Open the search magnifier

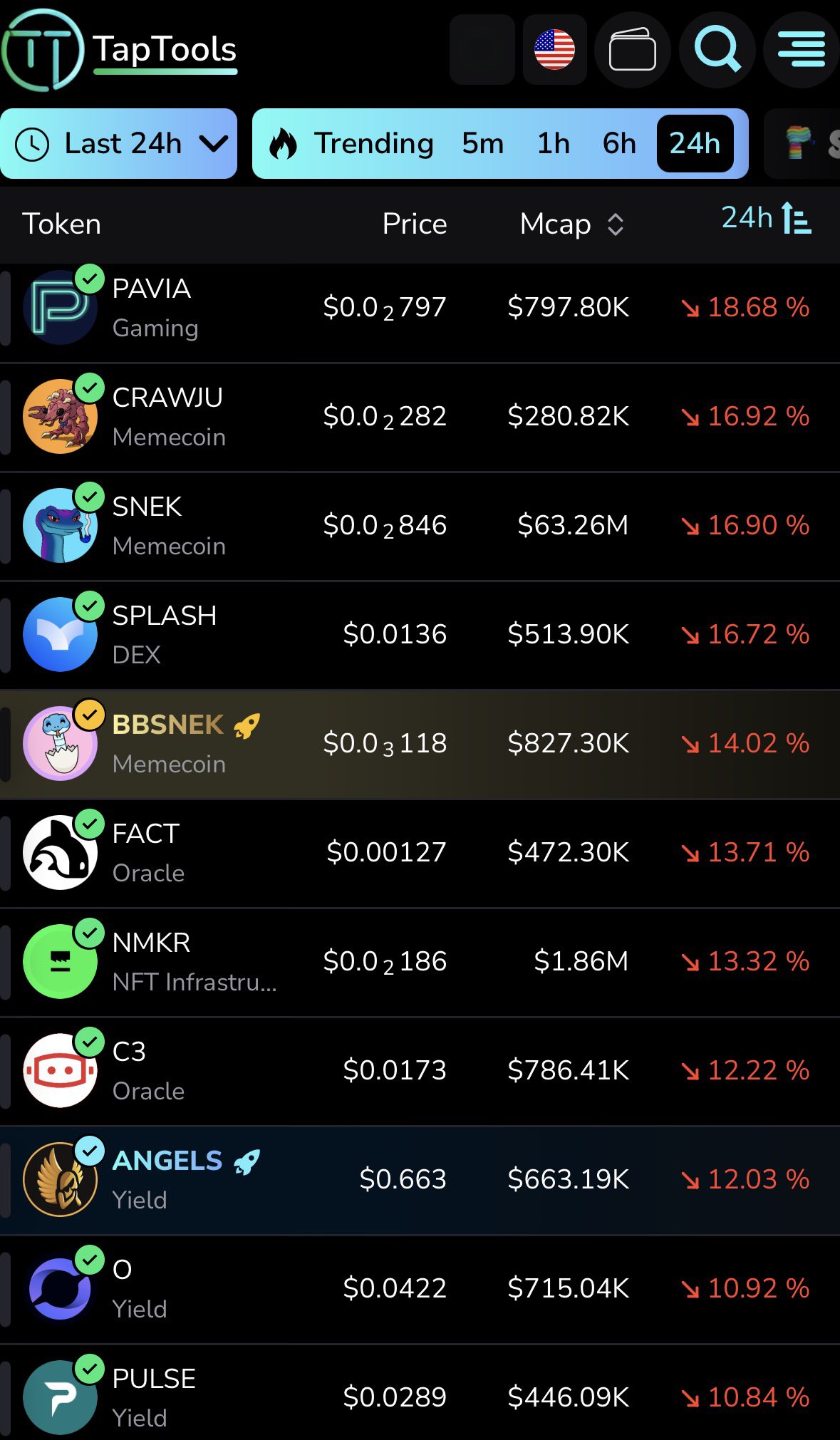click(717, 50)
